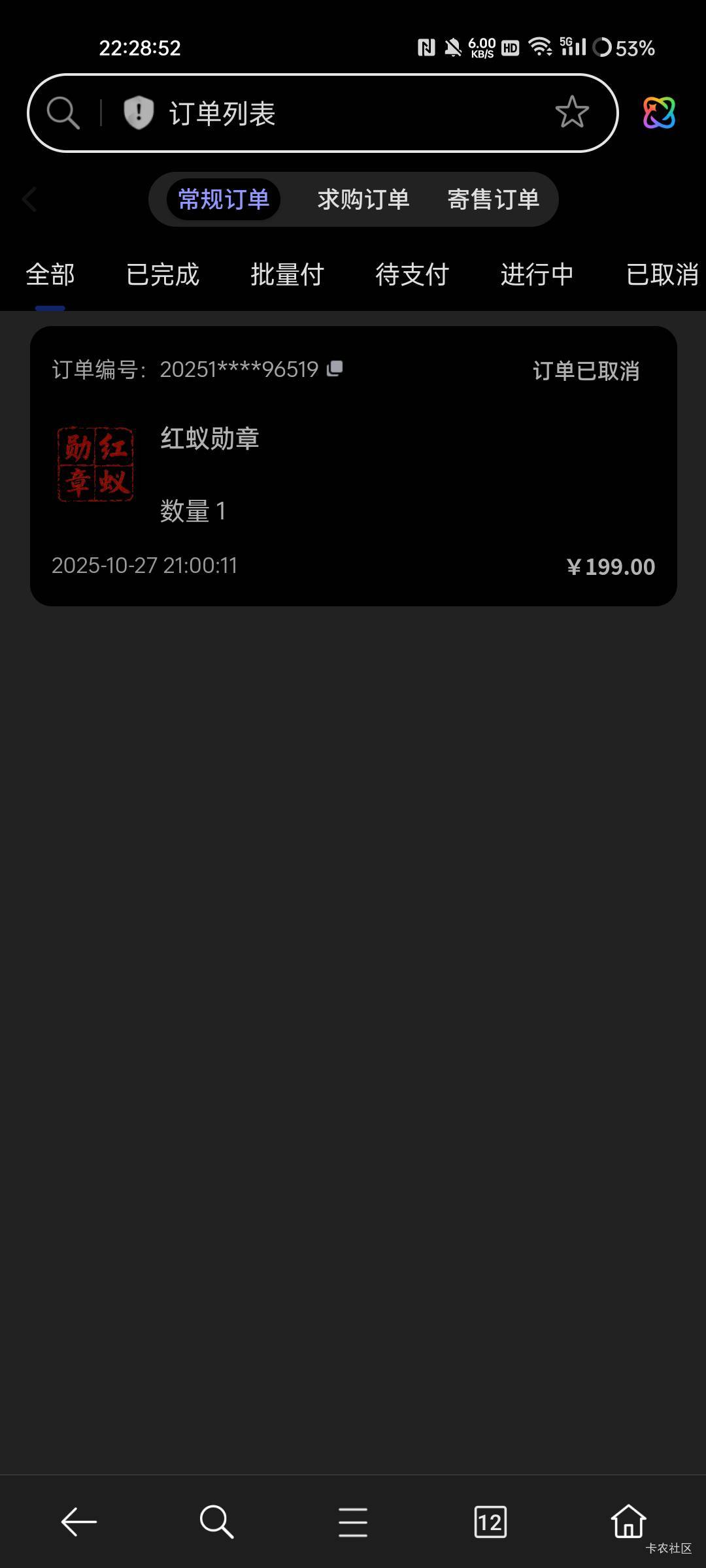Switch to 求购订单

coord(363,199)
